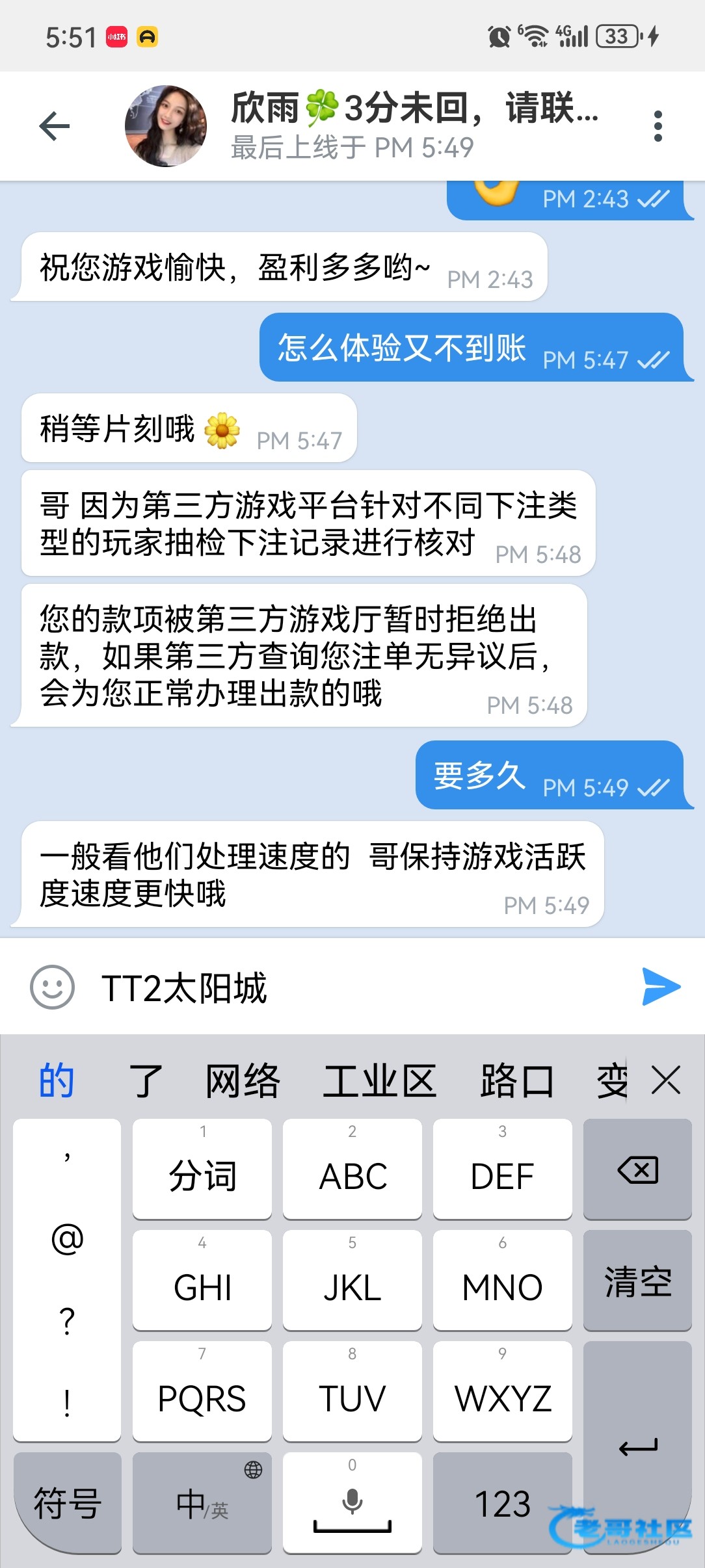Viewport: 705px width, 1568px height.
Task: Insert the suggestion 的
Action: (57, 1082)
